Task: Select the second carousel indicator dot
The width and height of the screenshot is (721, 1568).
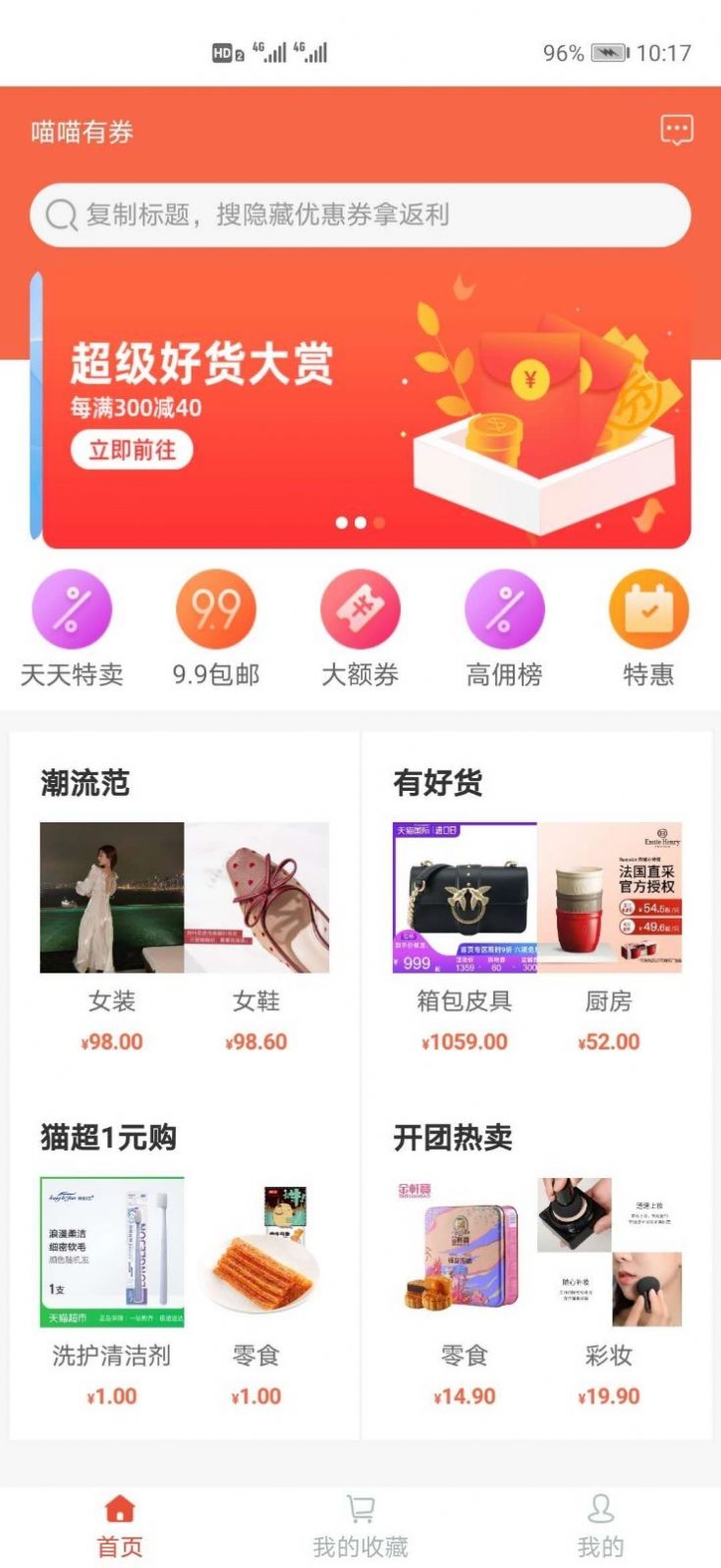Action: 360,524
